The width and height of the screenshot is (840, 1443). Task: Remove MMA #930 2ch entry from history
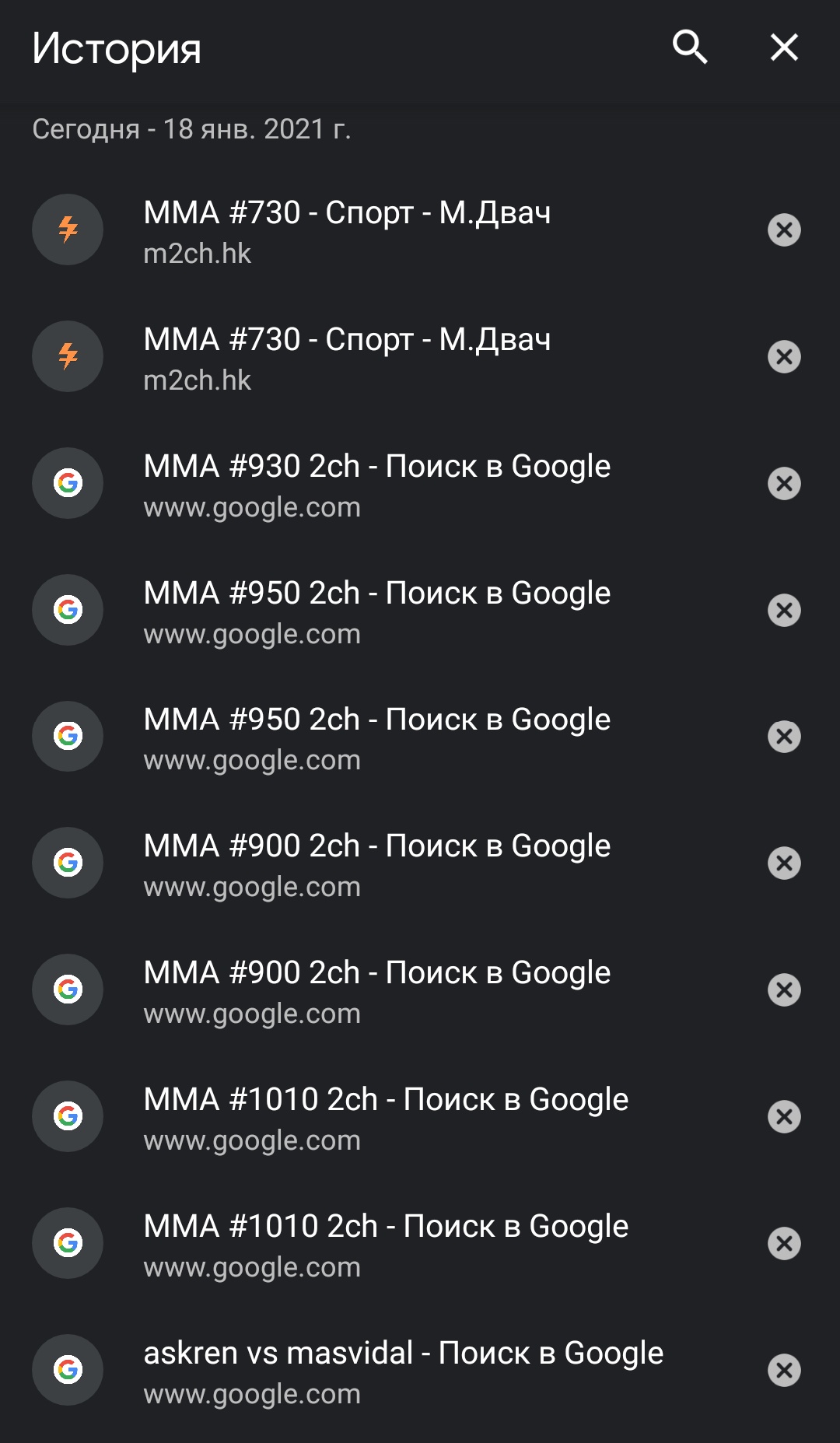[x=784, y=484]
